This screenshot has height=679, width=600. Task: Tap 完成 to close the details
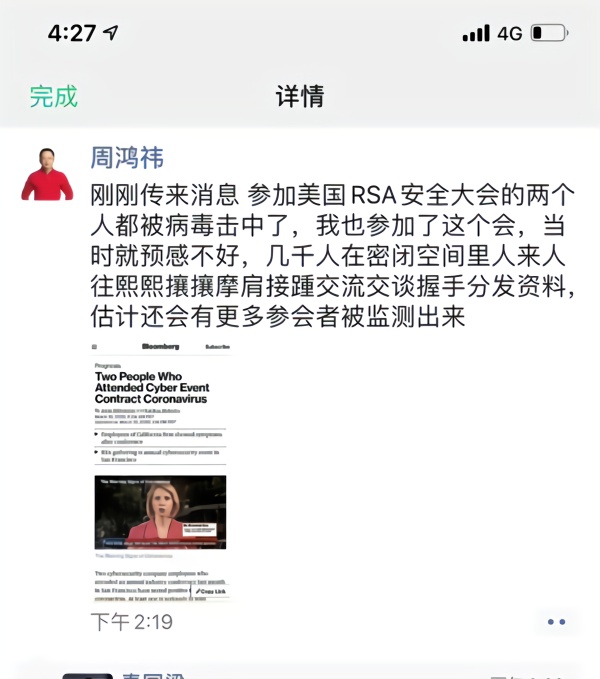[53, 96]
